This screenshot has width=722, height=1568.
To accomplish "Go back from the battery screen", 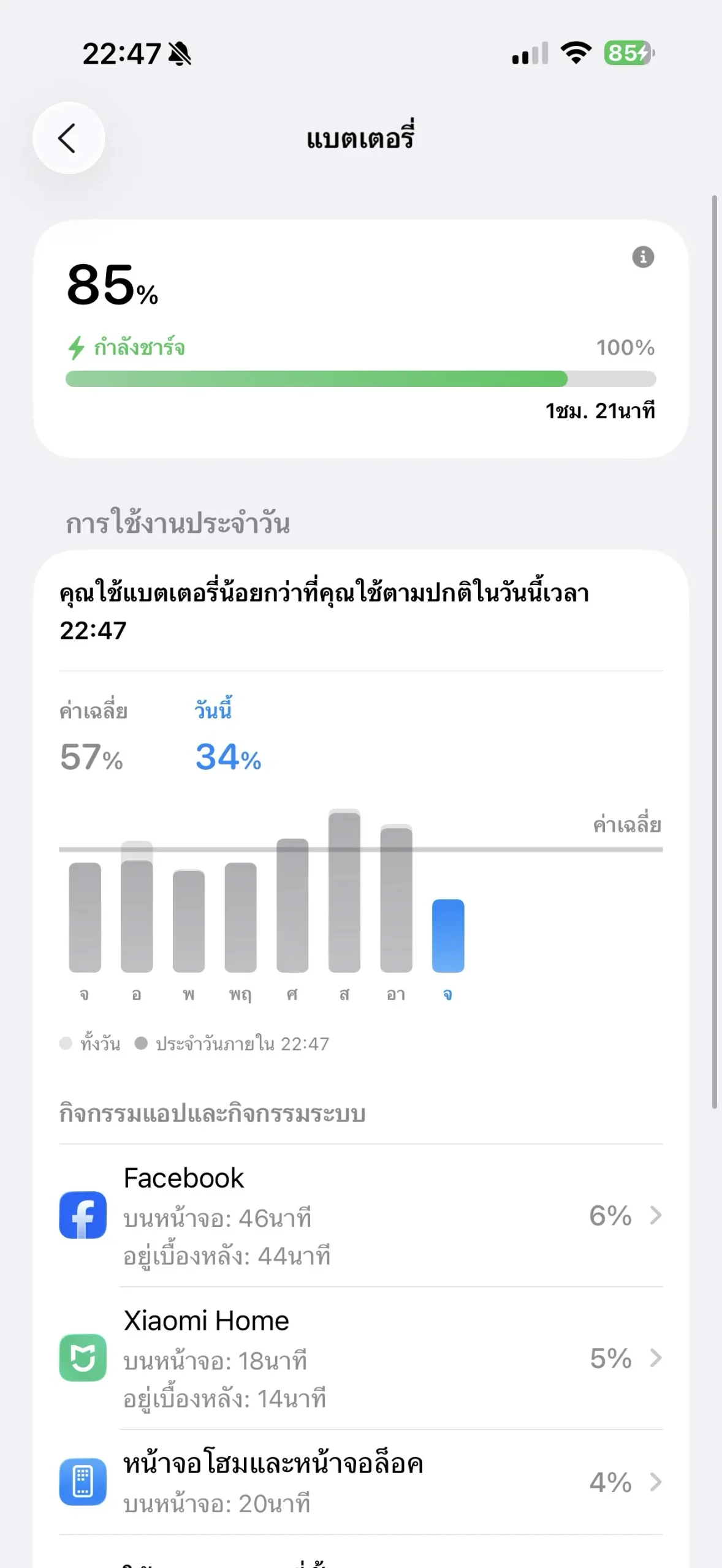I will [x=69, y=138].
